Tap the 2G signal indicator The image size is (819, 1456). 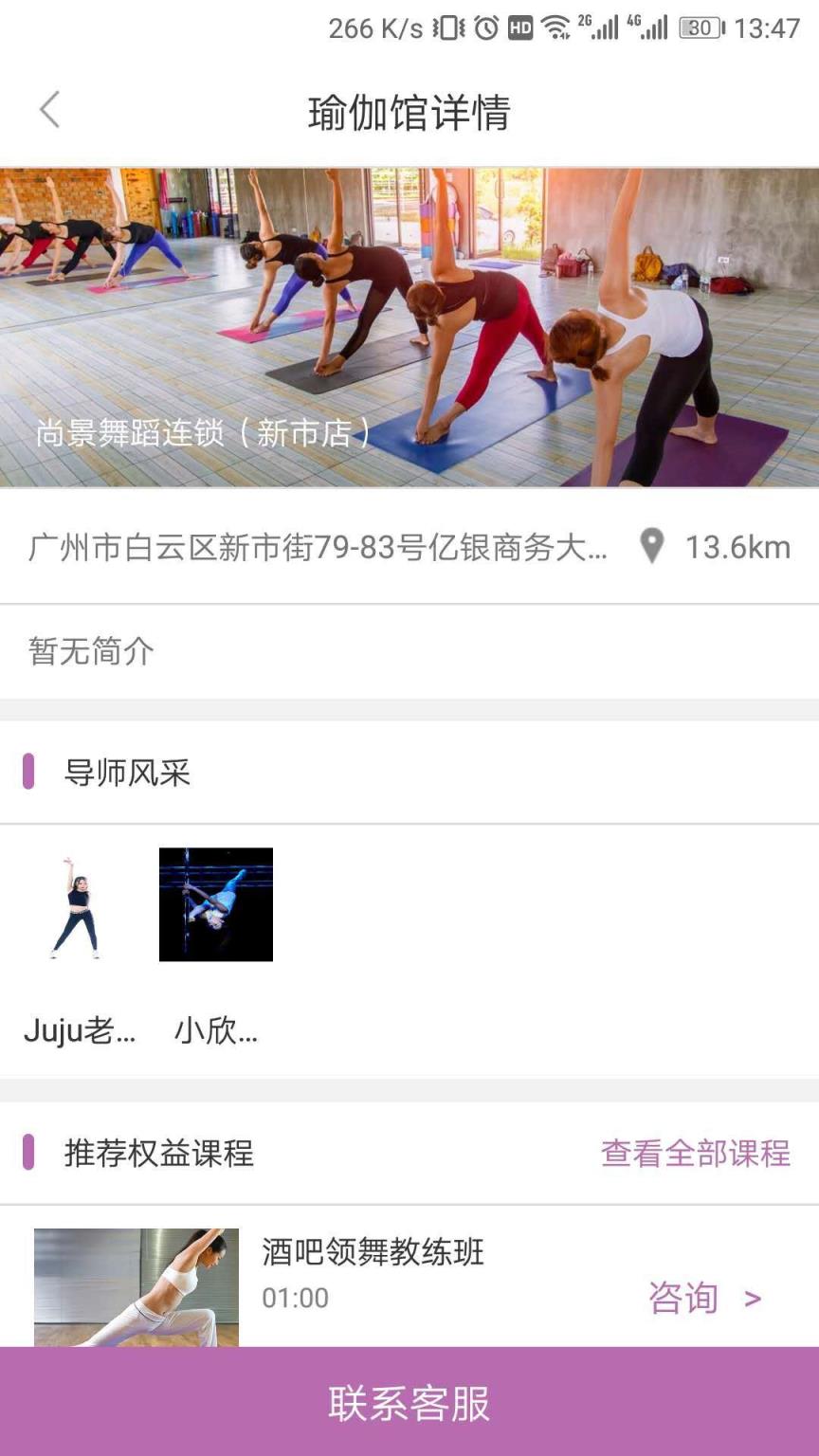[597, 26]
